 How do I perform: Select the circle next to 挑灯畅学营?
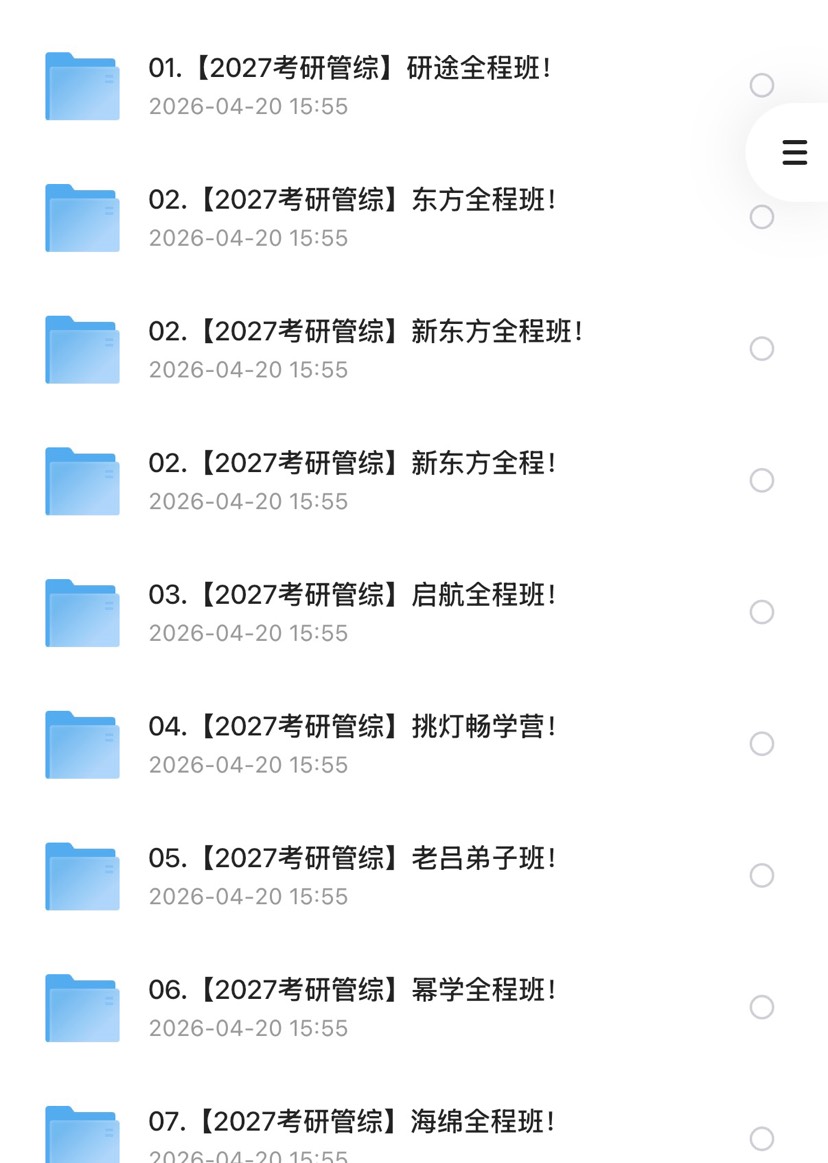762,744
